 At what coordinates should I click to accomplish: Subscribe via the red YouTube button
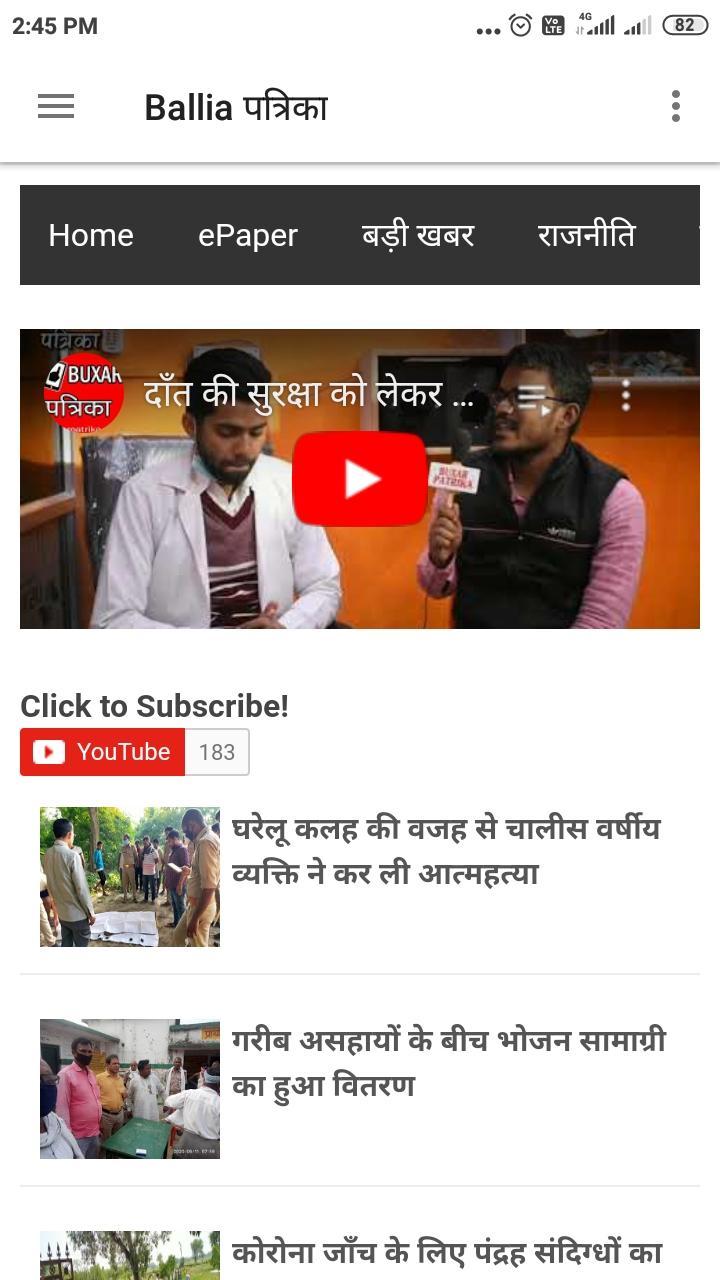point(103,752)
